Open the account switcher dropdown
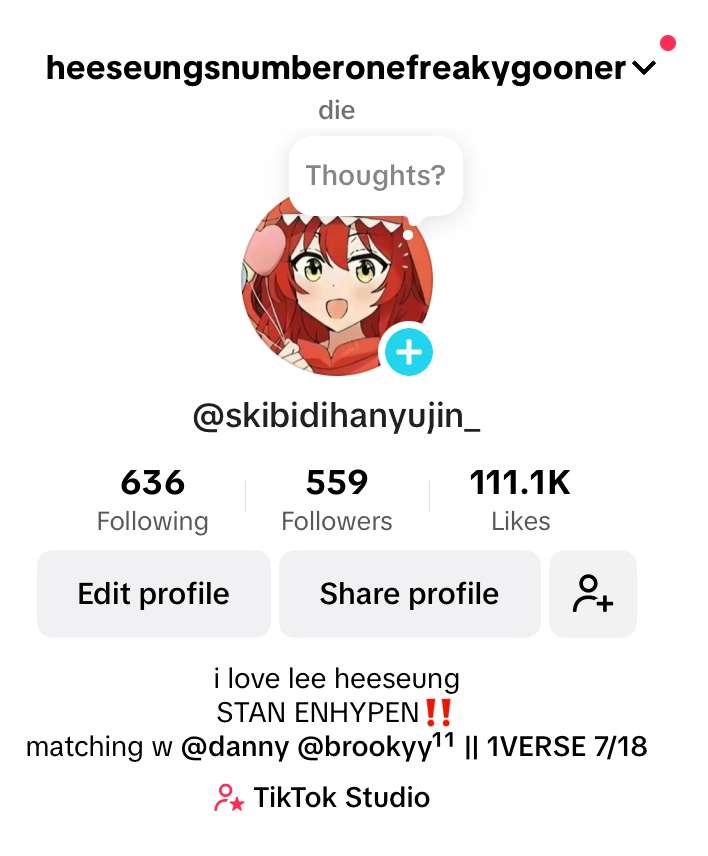Viewport: 708px width, 856px height. 644,68
